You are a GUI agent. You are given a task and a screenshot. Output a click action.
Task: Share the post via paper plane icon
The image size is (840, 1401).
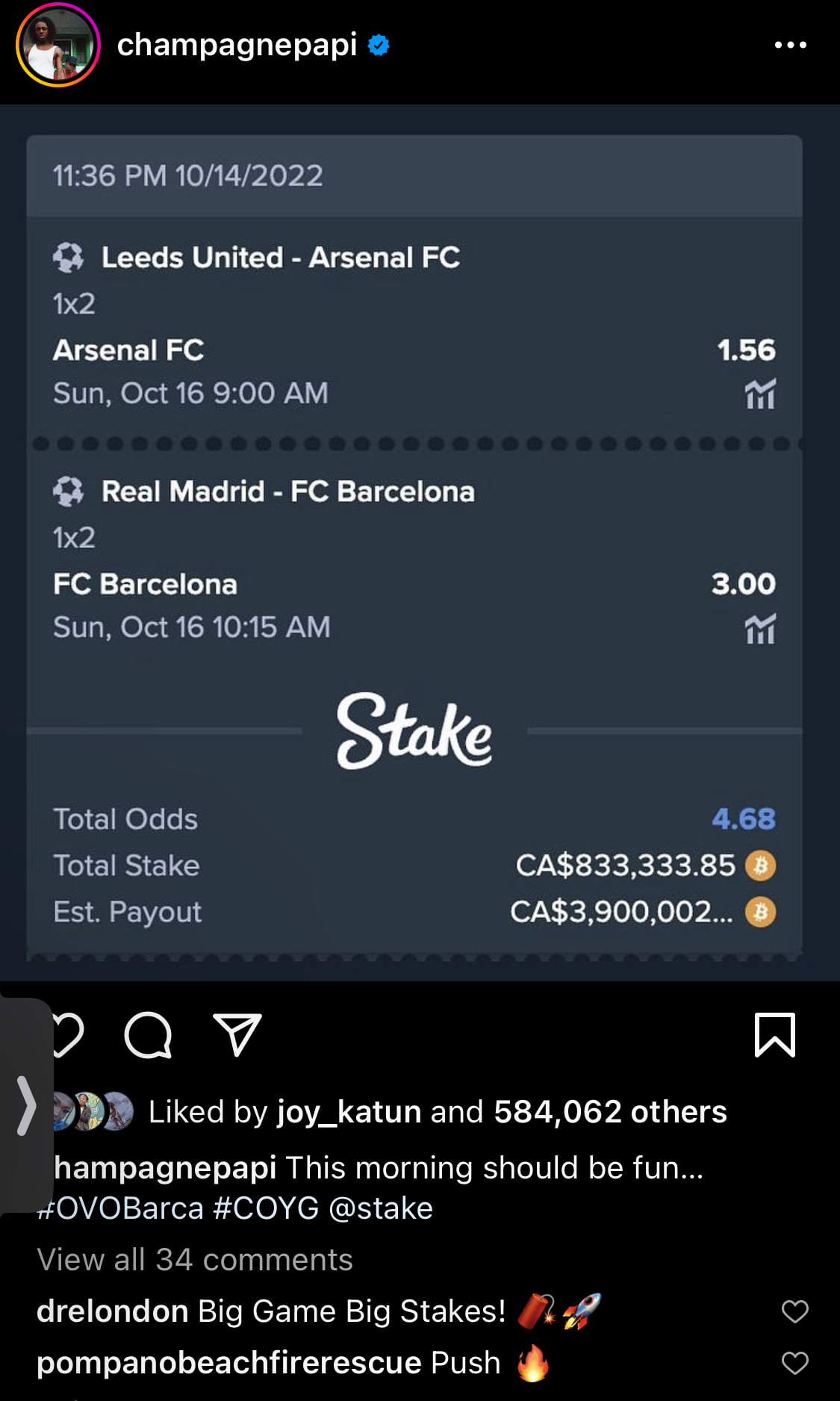pyautogui.click(x=237, y=1035)
